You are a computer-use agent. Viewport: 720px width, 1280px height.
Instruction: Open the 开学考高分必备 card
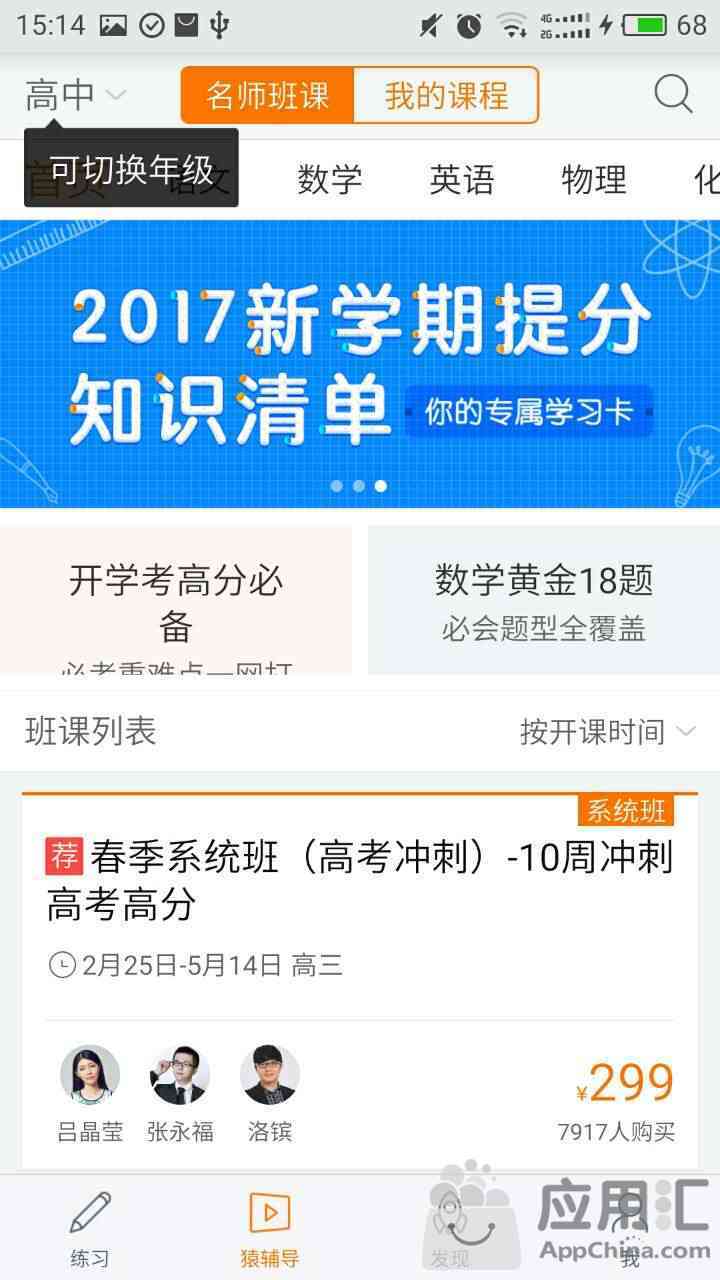tap(176, 602)
